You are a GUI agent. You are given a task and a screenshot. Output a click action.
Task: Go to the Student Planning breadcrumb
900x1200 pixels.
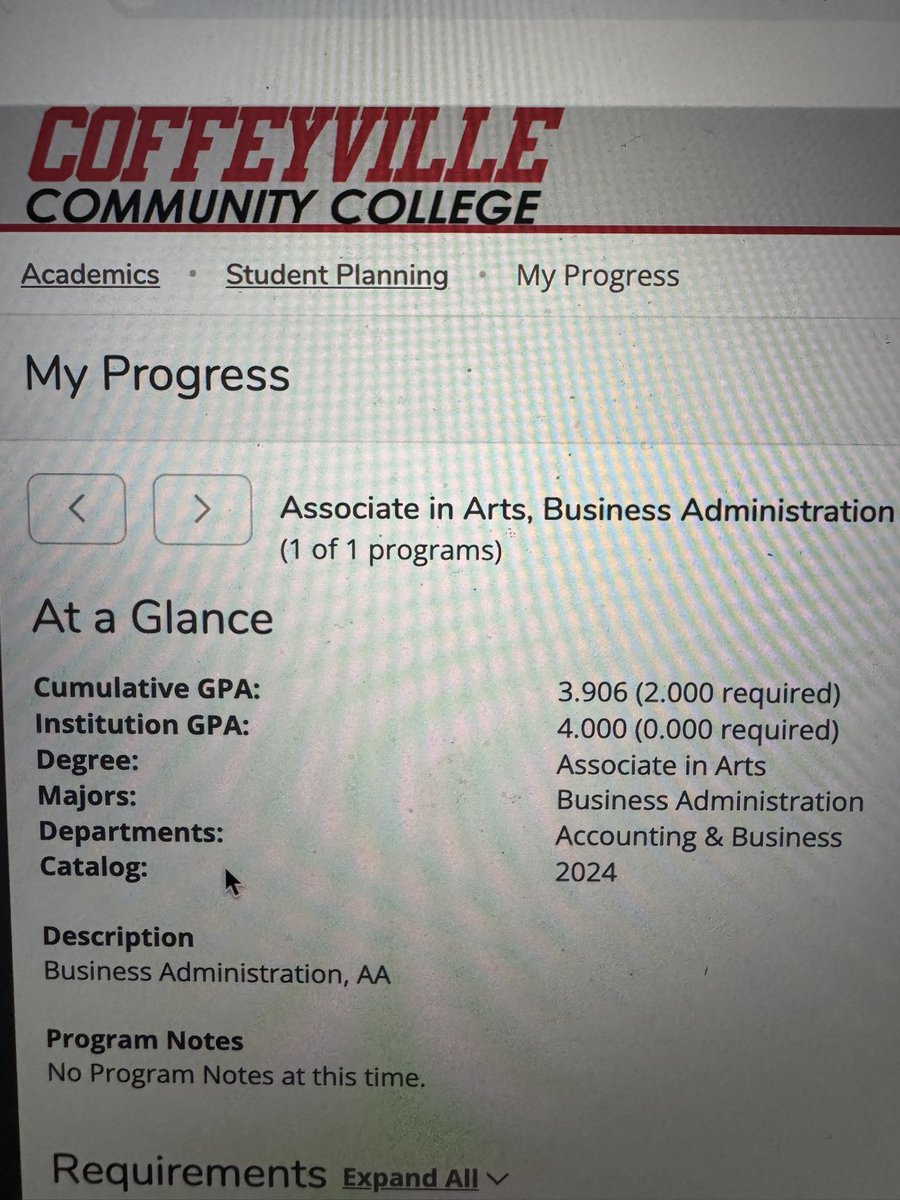[x=337, y=275]
